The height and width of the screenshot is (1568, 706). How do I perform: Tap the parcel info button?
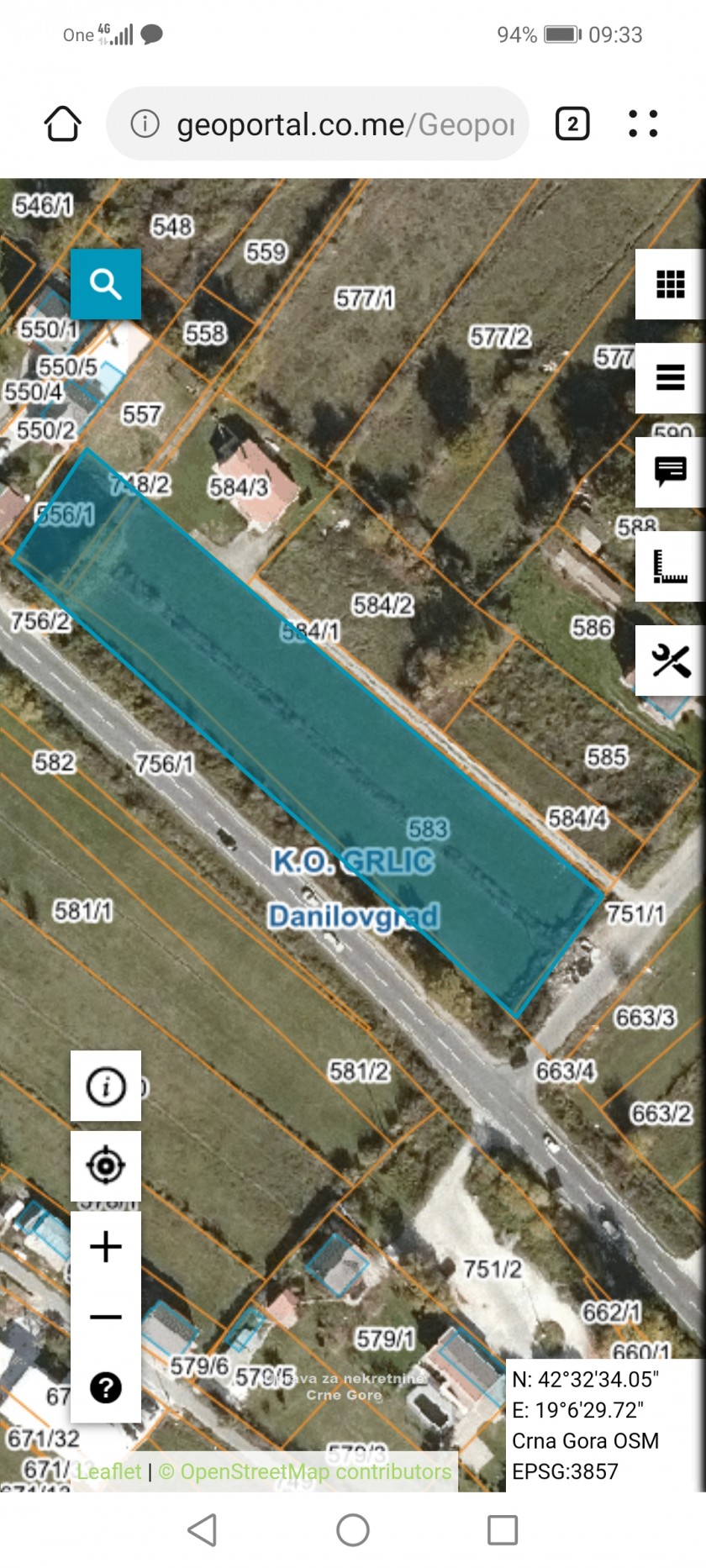(106, 1086)
